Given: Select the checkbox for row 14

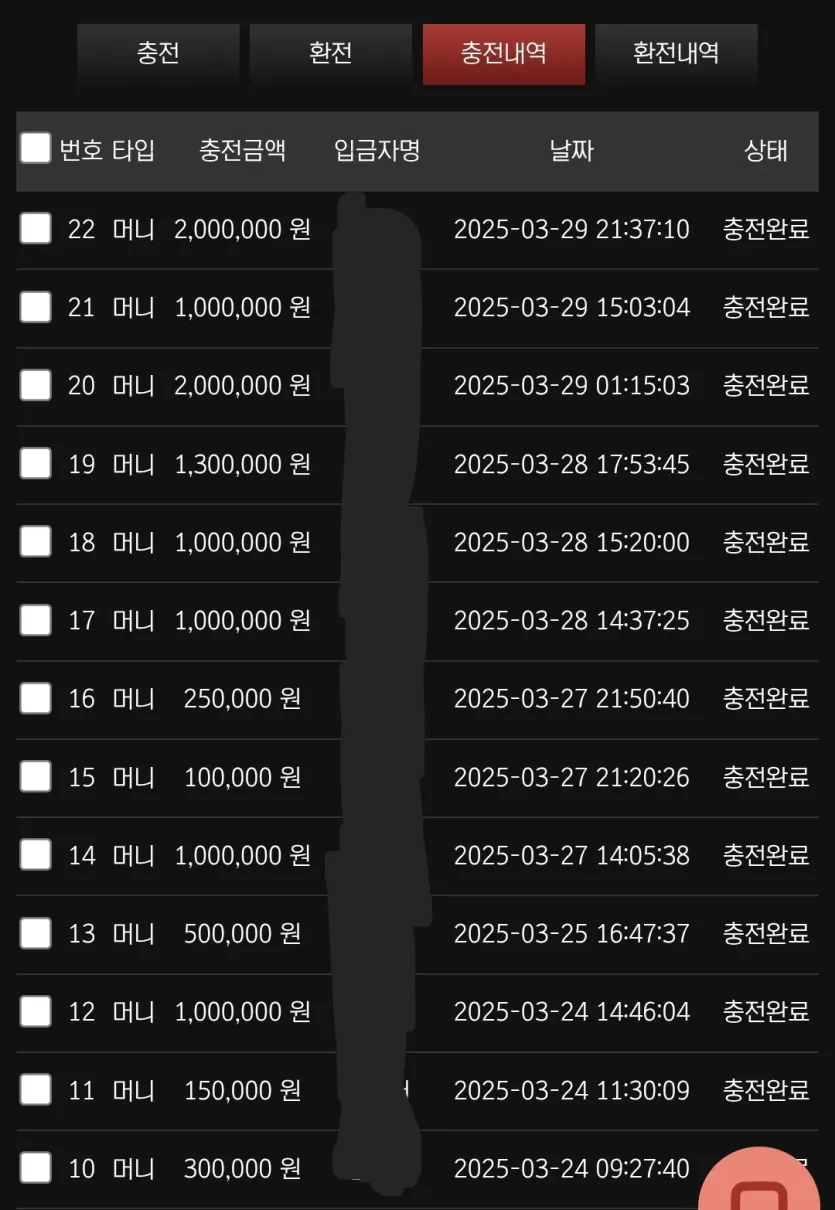Looking at the screenshot, I should tap(35, 854).
